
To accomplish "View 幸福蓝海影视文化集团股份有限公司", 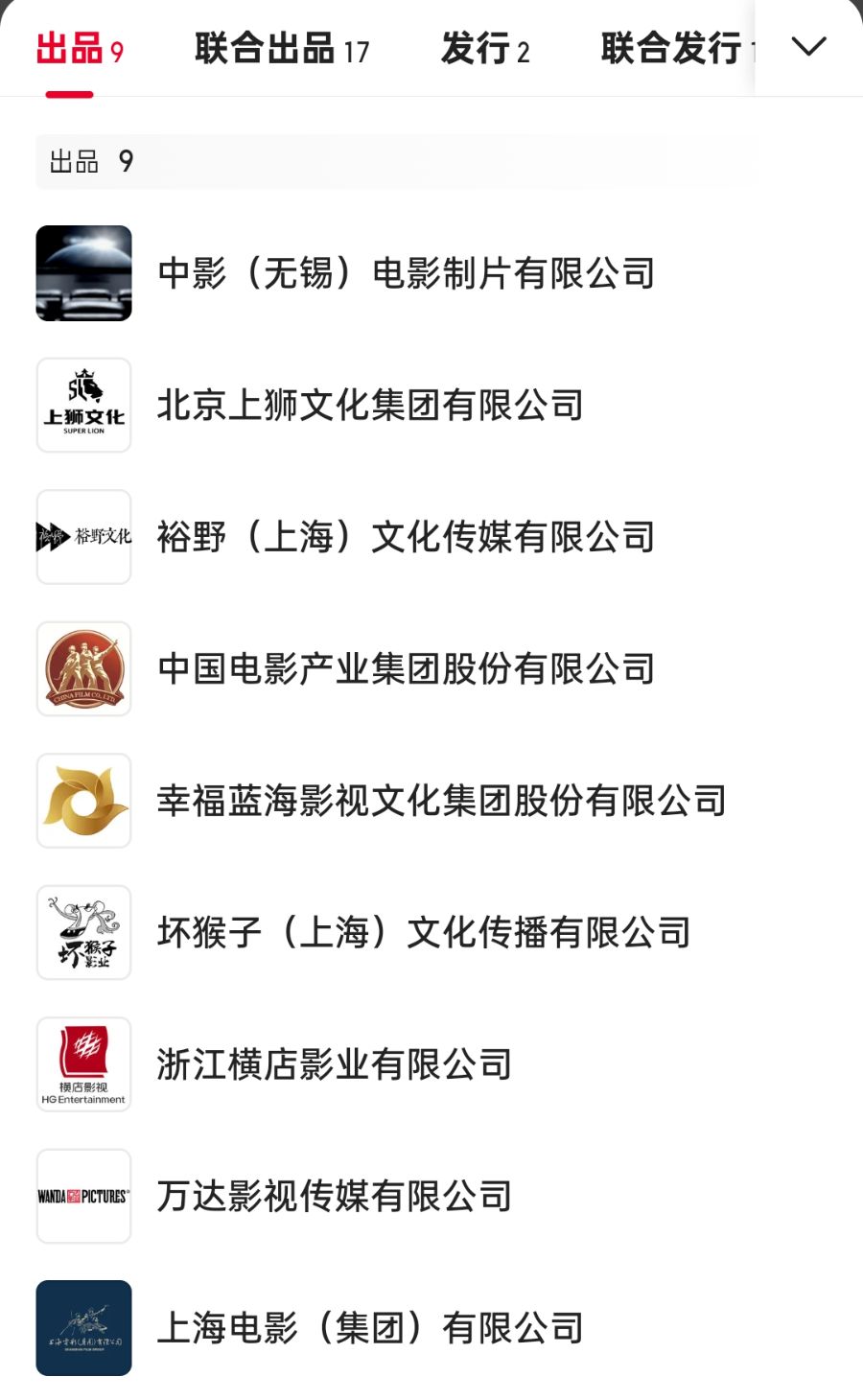I will [431, 801].
